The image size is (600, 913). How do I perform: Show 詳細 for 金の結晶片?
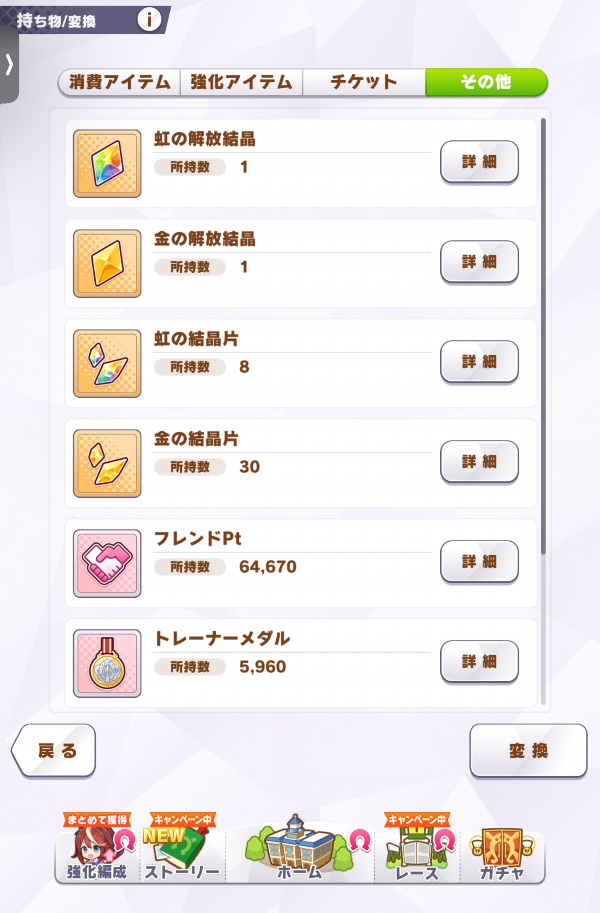[479, 462]
